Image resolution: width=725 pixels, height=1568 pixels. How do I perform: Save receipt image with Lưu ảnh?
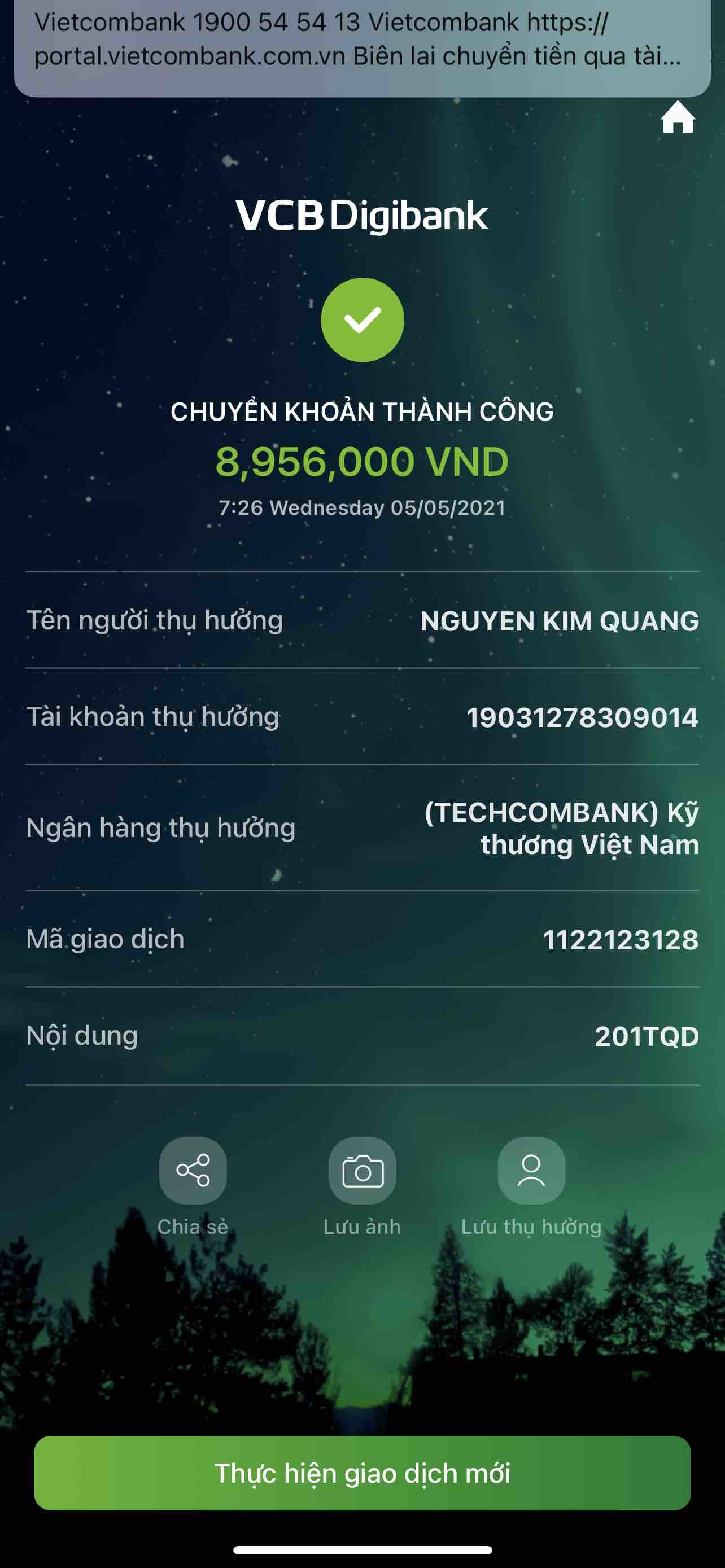362,1170
